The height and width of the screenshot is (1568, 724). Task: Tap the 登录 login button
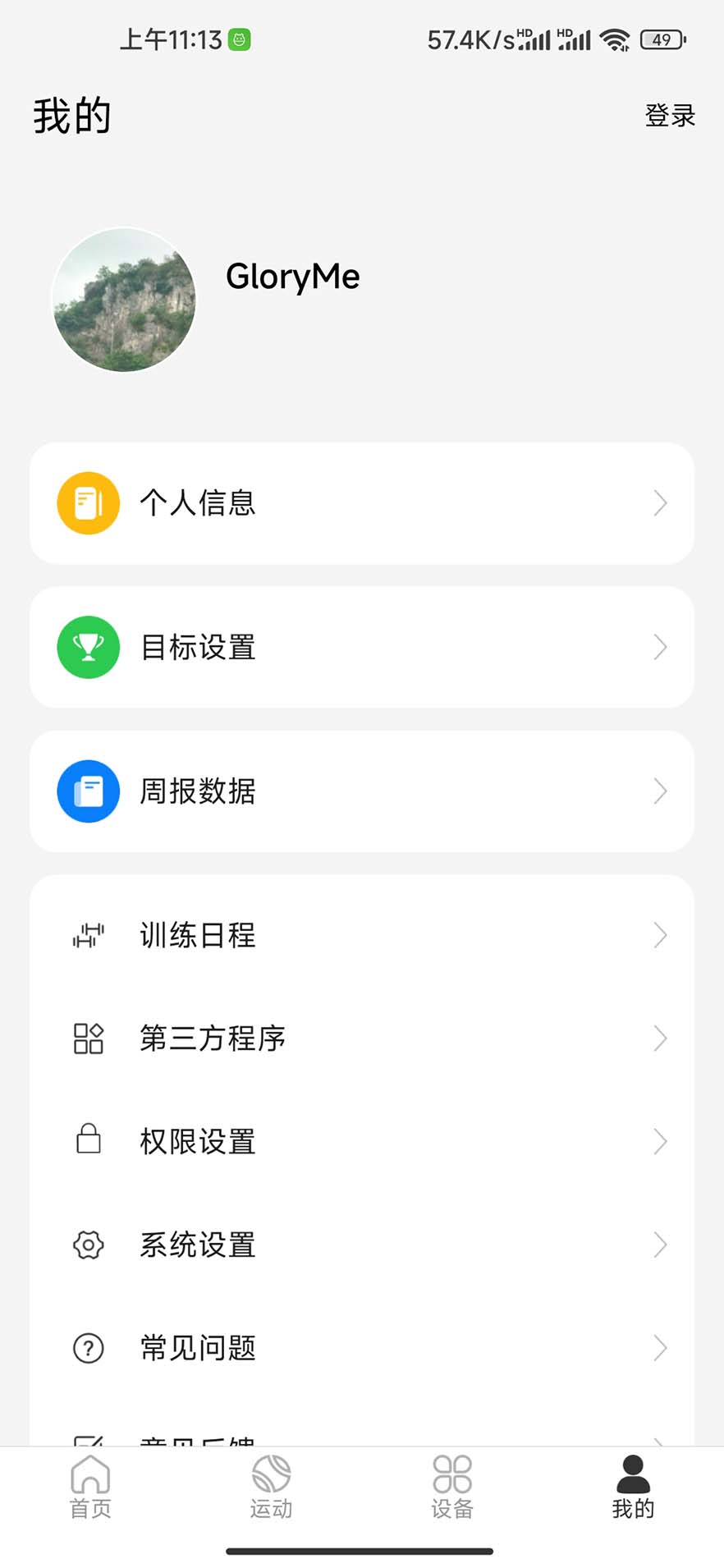pyautogui.click(x=670, y=116)
